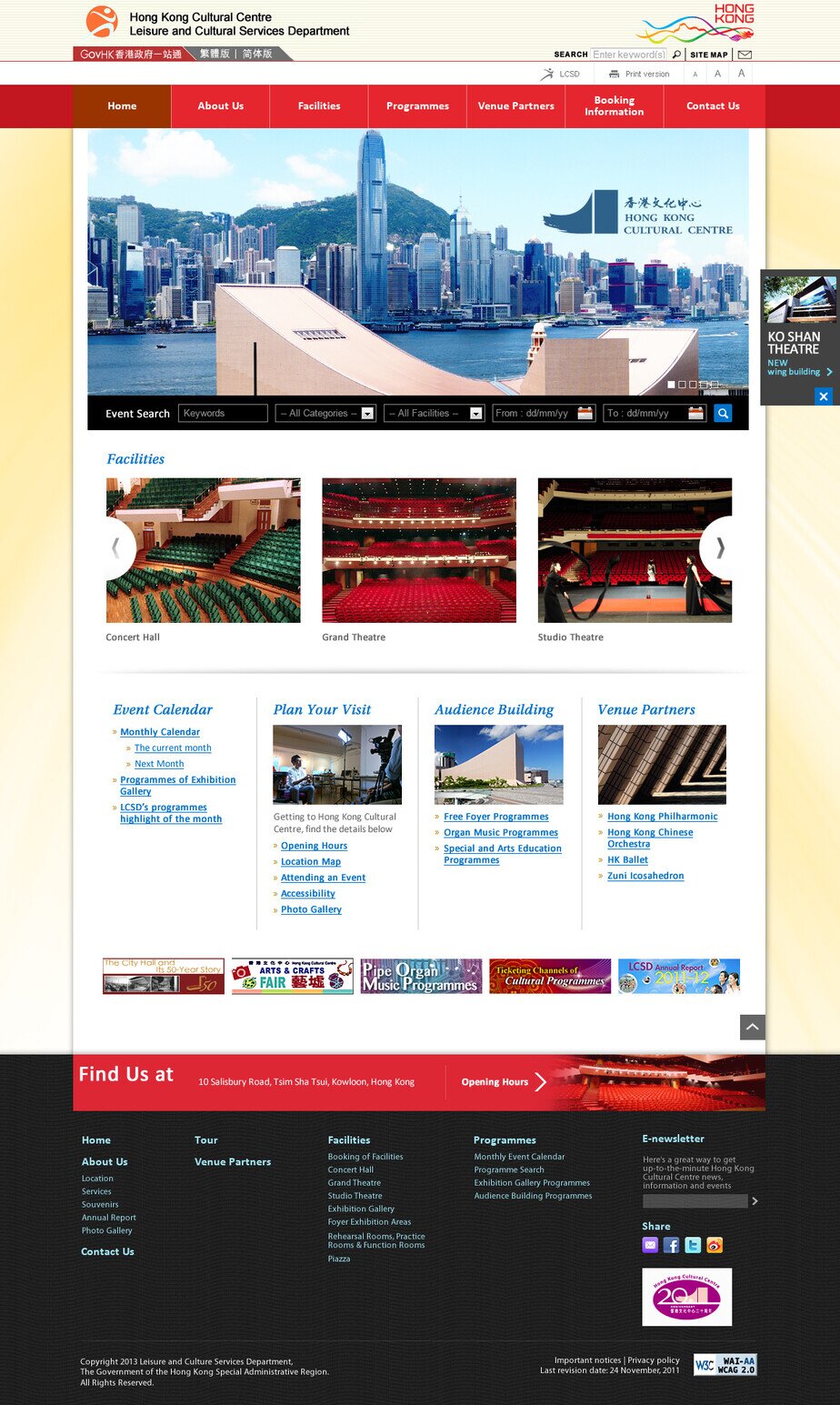
Task: Jump back to top with the up arrow button
Action: (753, 1027)
